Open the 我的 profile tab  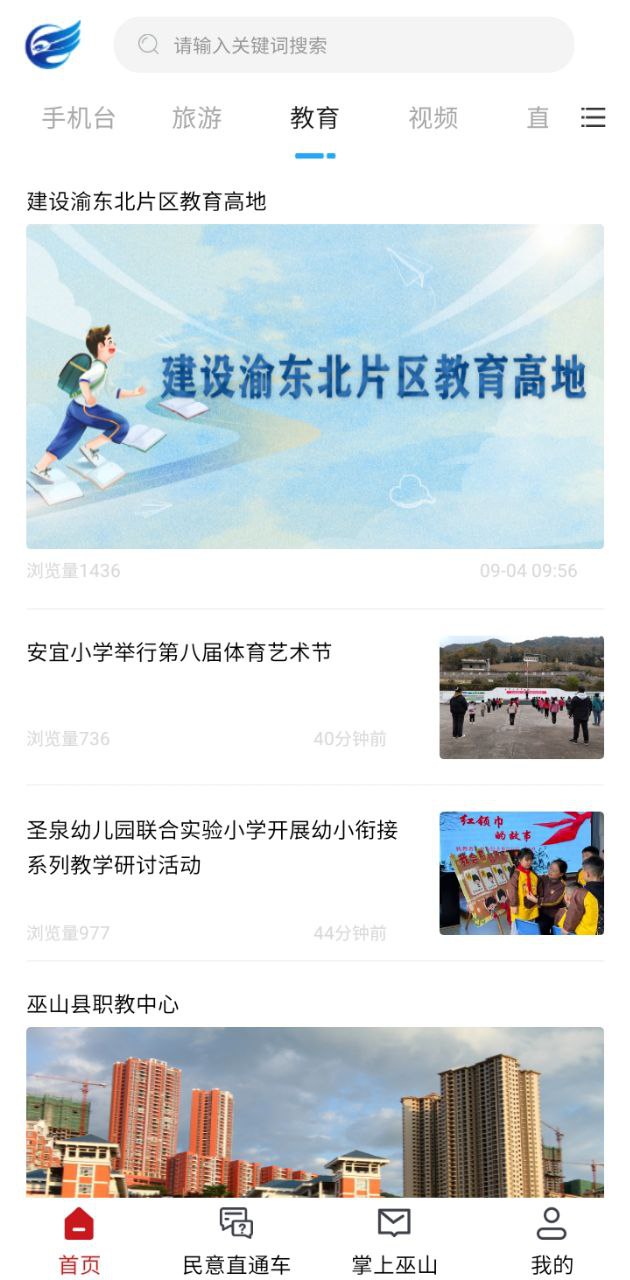(x=551, y=1240)
